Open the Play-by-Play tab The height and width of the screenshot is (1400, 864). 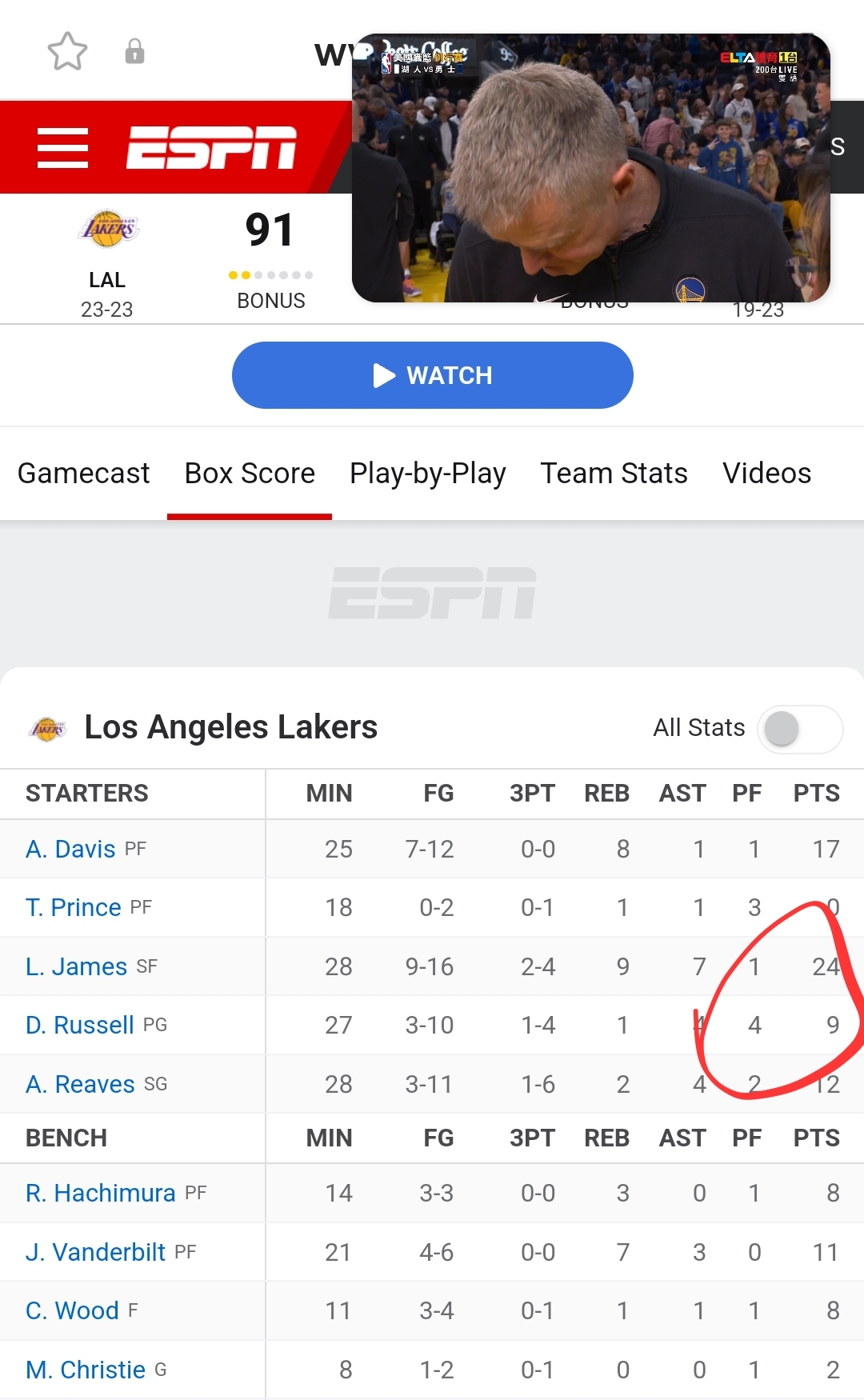[428, 473]
